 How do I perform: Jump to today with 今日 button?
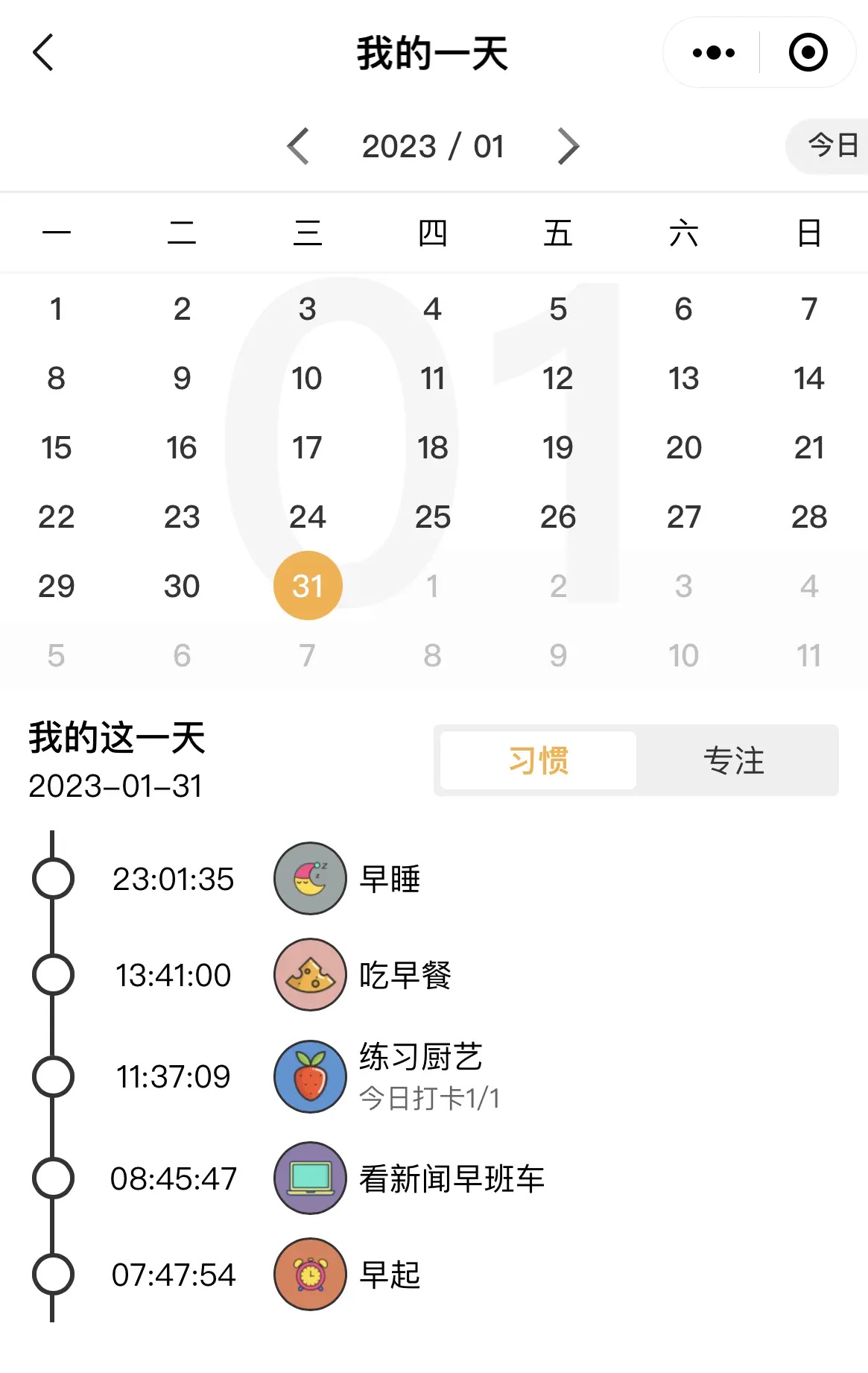click(832, 145)
